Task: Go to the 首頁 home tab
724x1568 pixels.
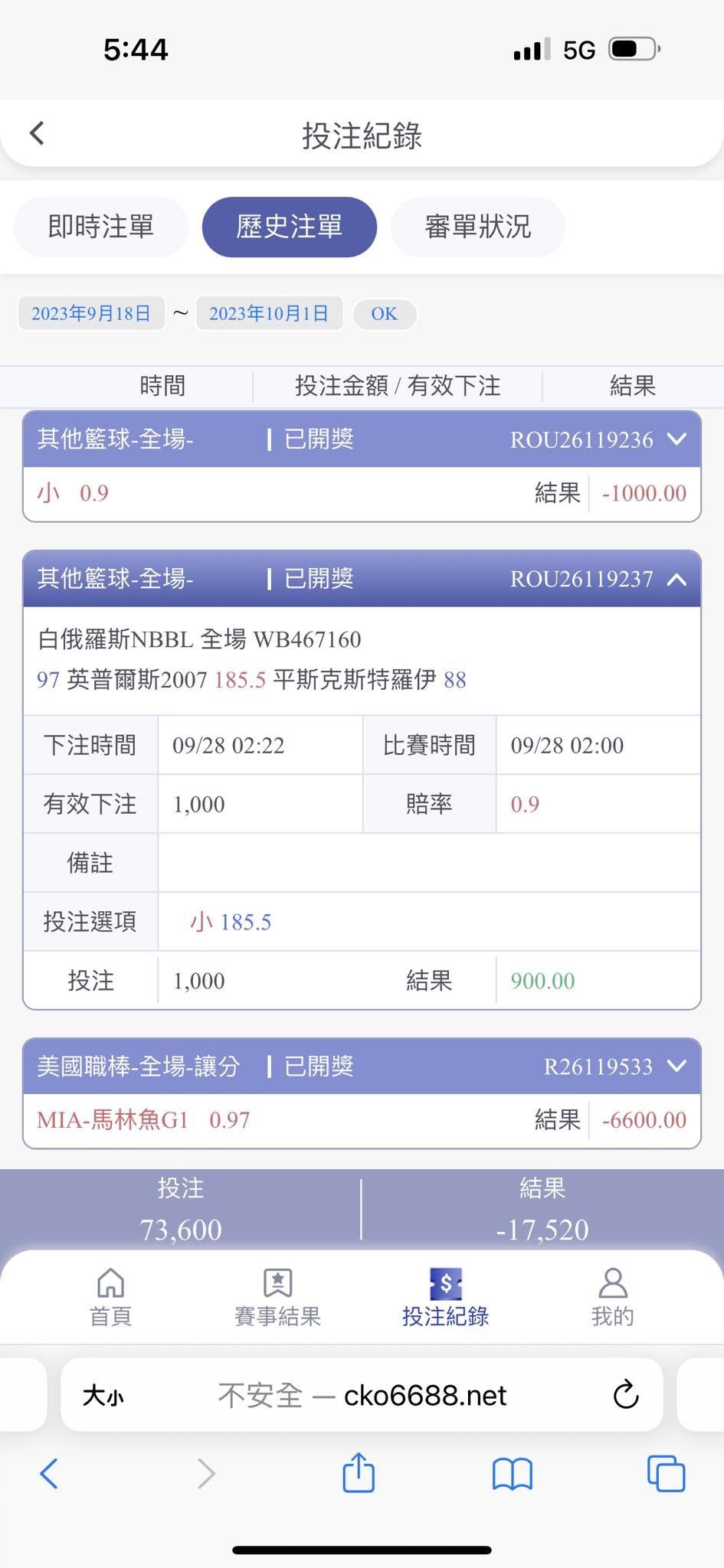Action: [x=111, y=1298]
